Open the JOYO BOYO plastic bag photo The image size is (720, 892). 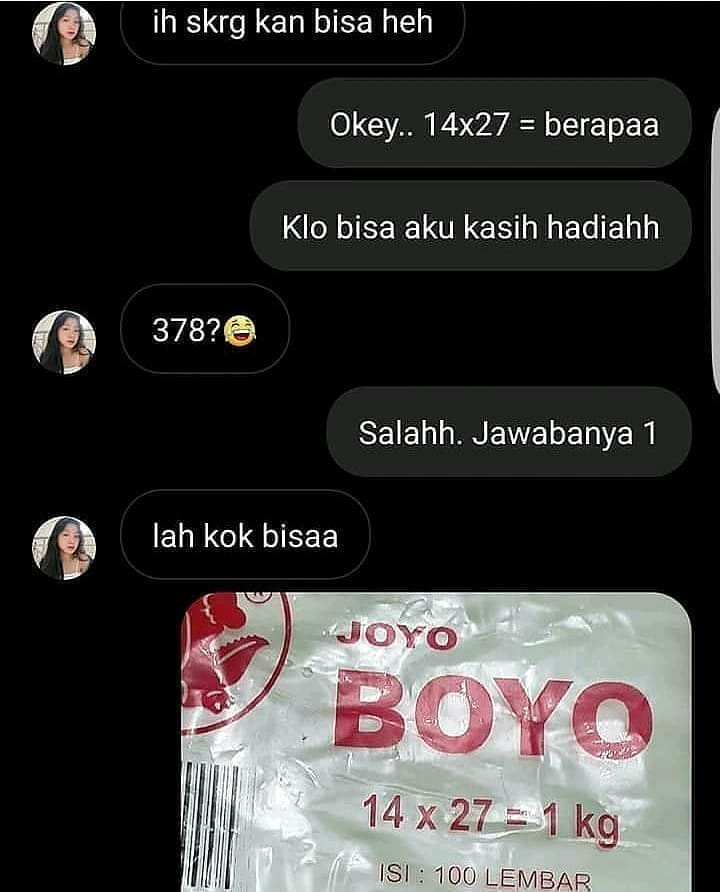pyautogui.click(x=440, y=740)
